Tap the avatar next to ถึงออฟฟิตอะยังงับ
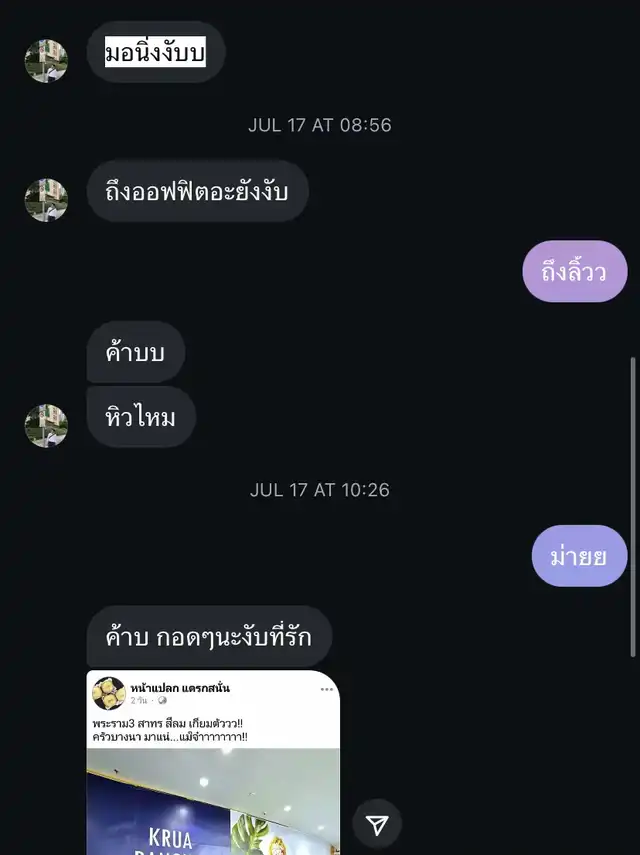640x855 pixels. [x=46, y=200]
